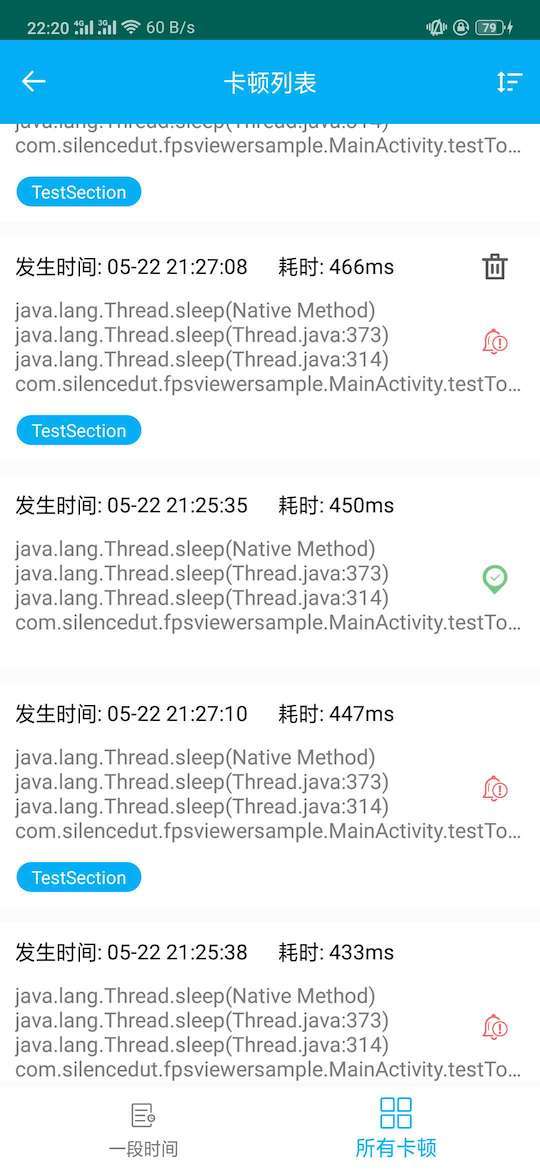Switch to the 所有卡顿 tab

(396, 1127)
